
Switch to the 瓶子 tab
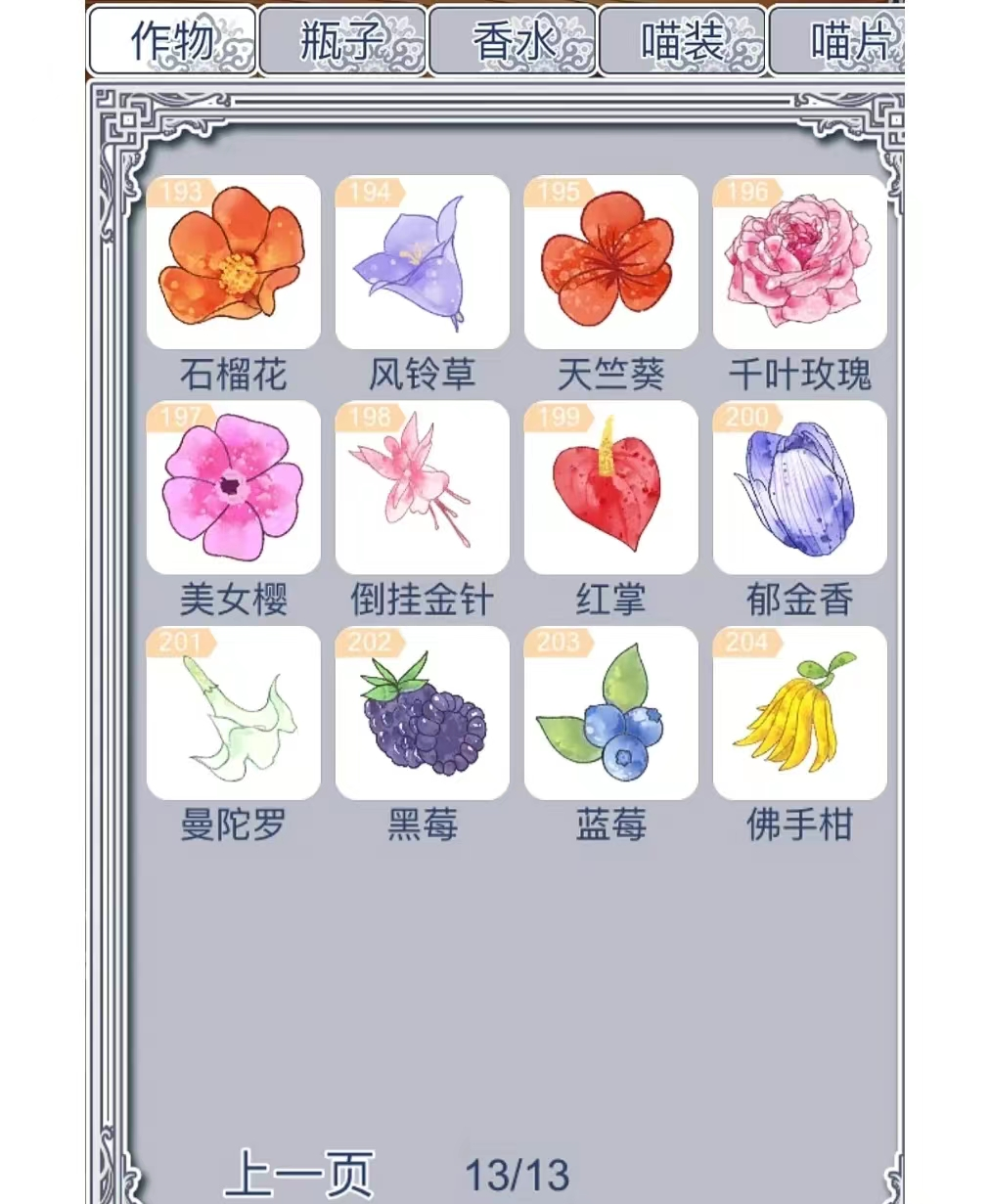click(x=342, y=41)
